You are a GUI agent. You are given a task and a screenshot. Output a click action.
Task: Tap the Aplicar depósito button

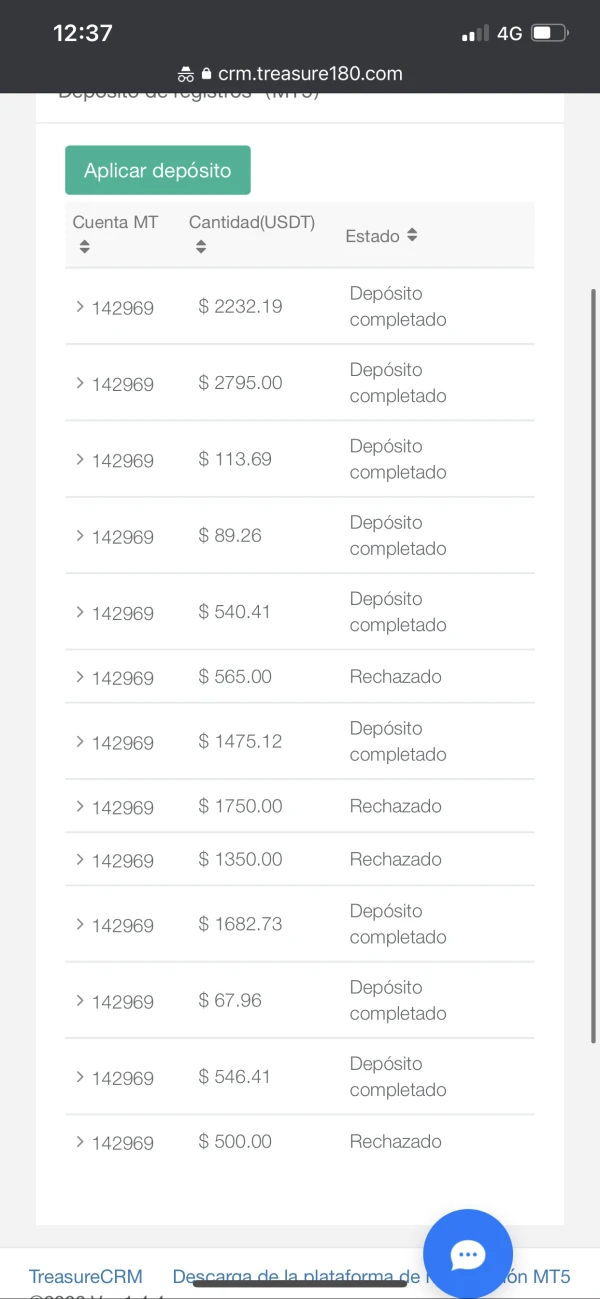click(158, 170)
